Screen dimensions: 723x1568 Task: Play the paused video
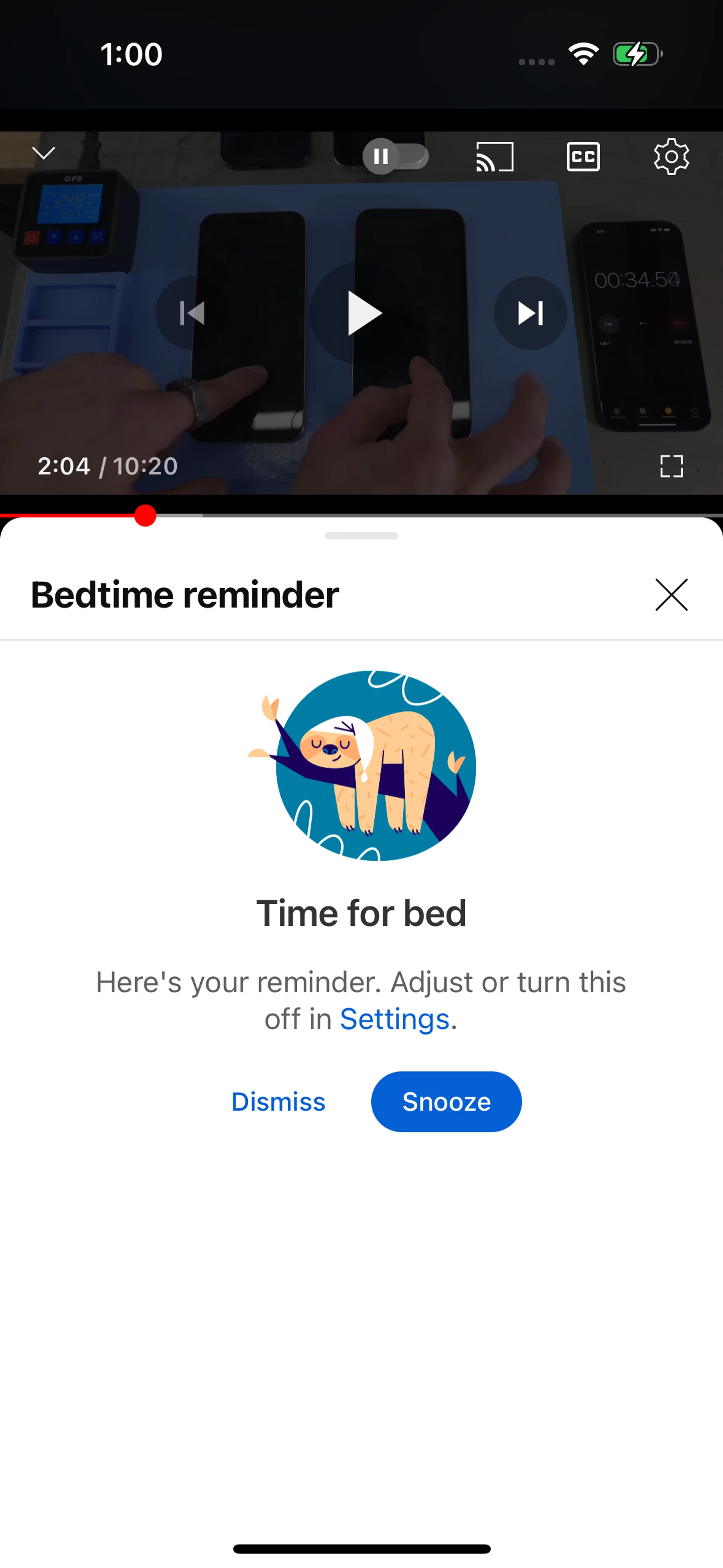point(362,313)
